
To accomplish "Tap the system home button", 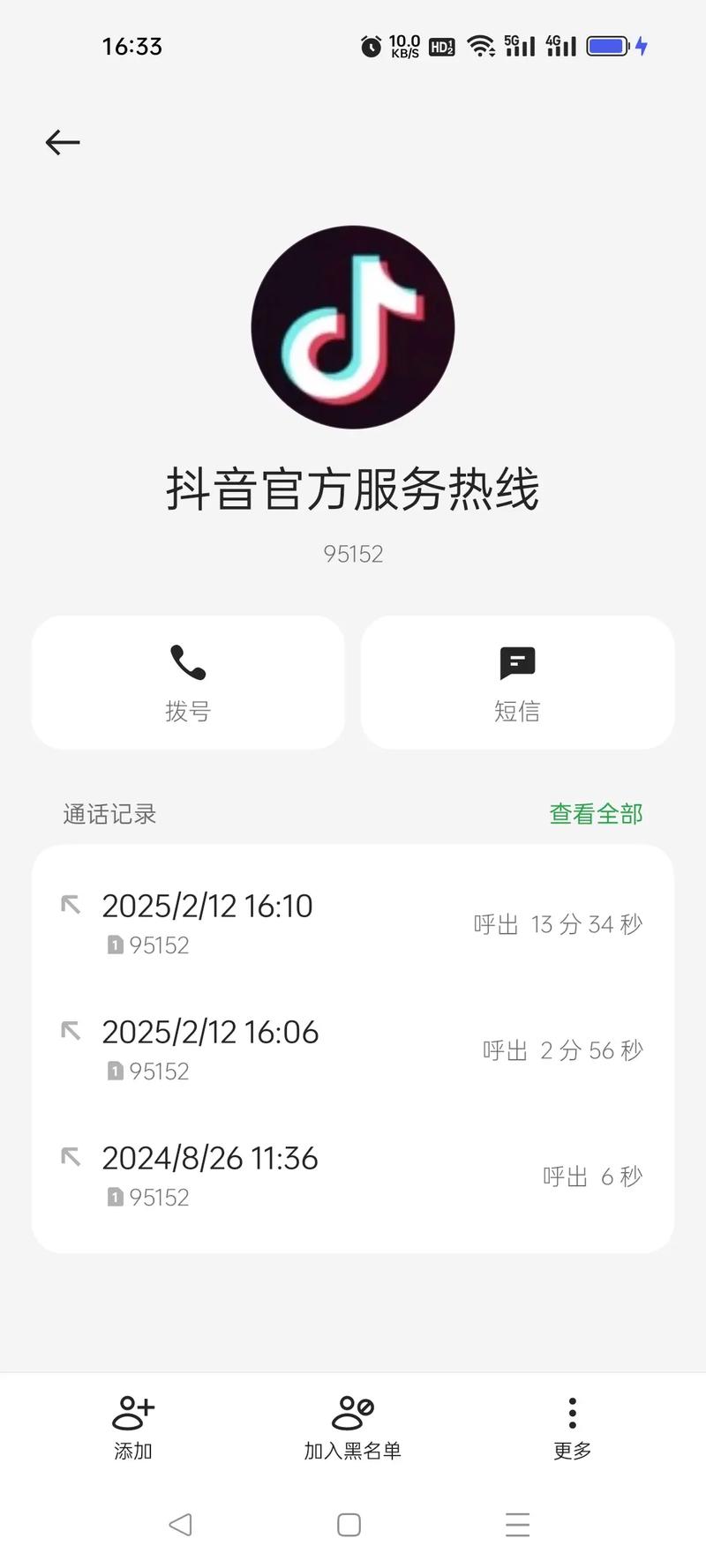I will point(349,1525).
